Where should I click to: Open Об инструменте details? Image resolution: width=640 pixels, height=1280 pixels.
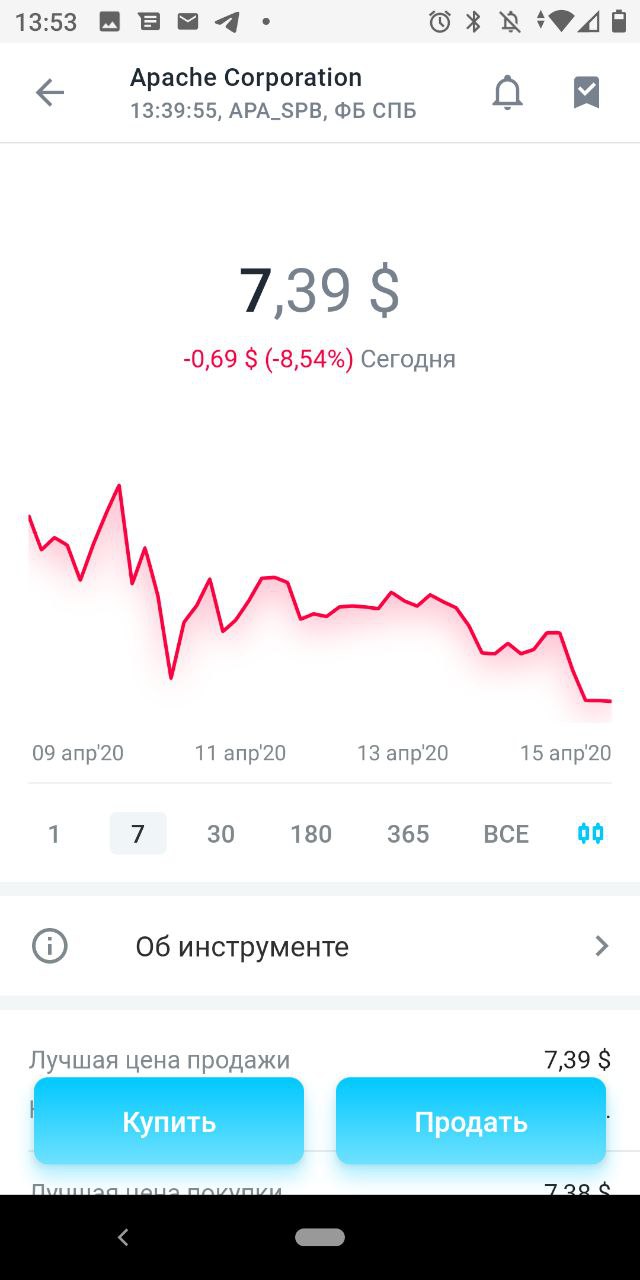click(x=320, y=946)
